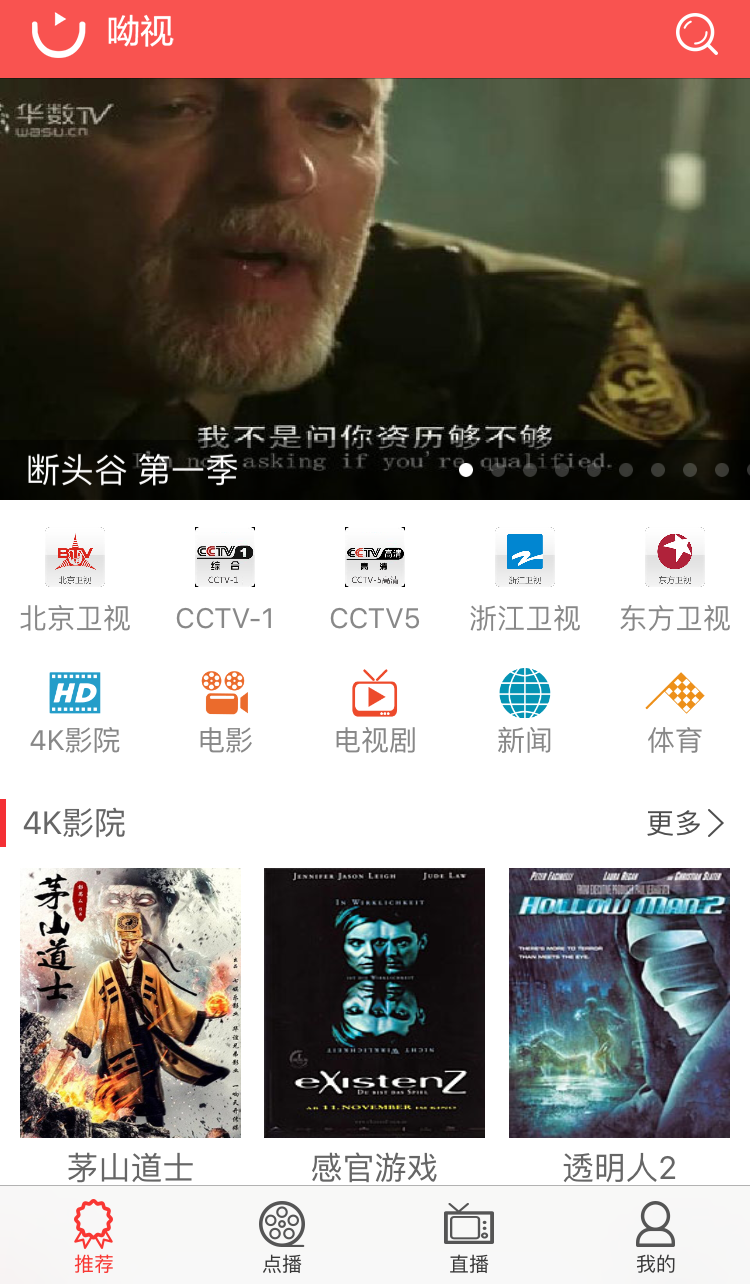Expand more 4K影院 content via 更多

pos(687,823)
